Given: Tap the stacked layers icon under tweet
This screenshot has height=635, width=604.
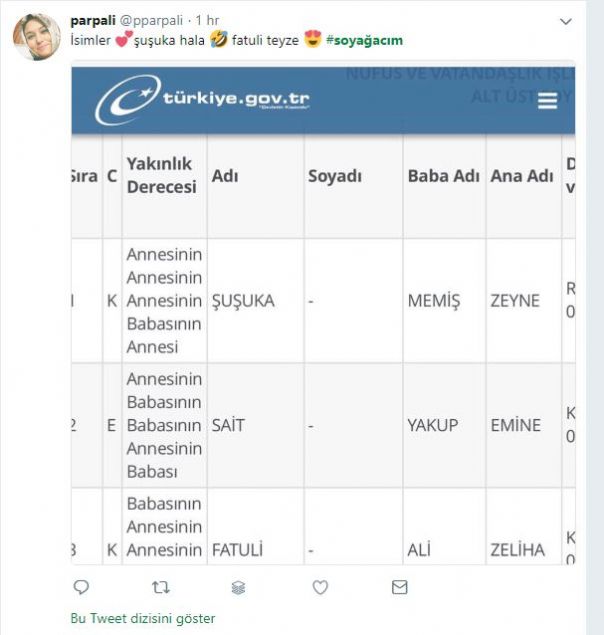Looking at the screenshot, I should 238,587.
